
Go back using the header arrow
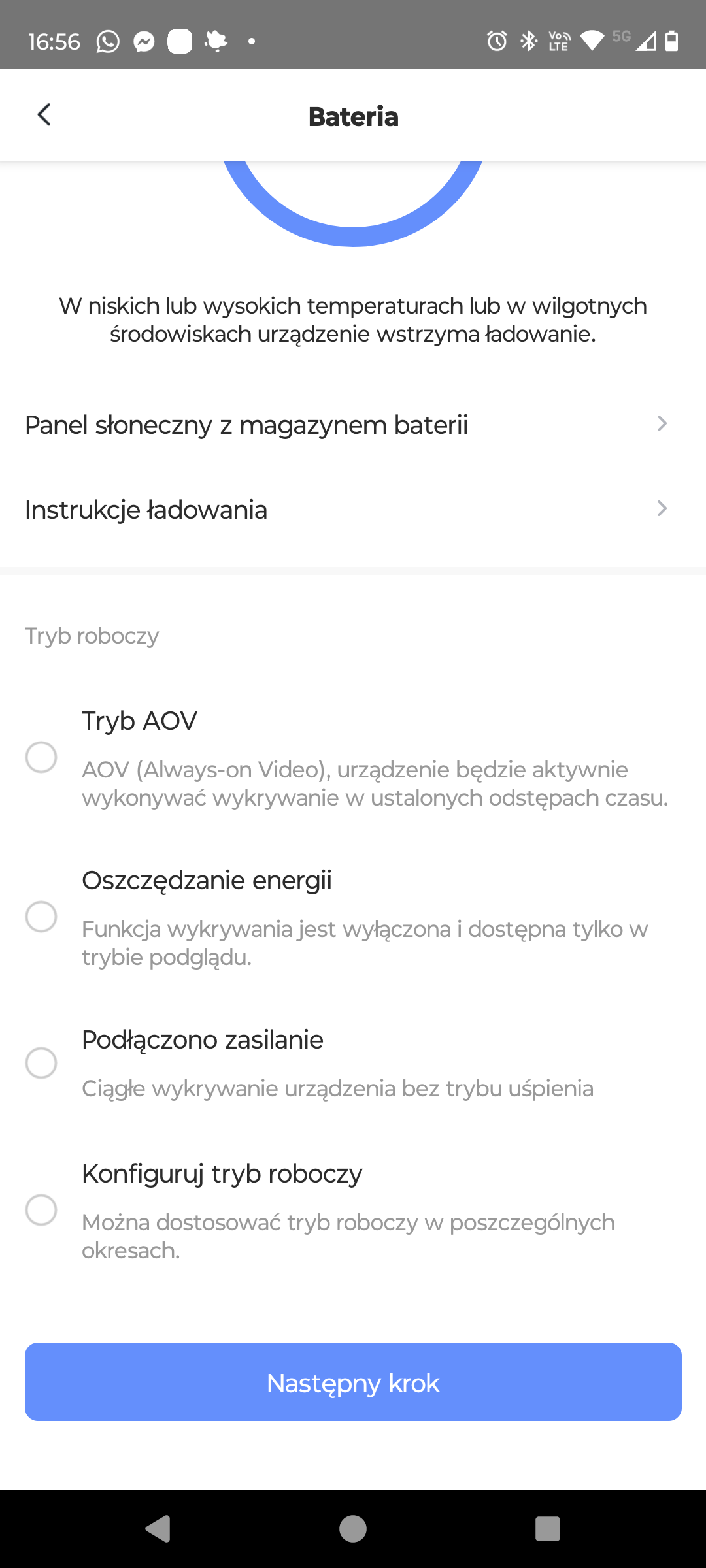click(x=44, y=115)
